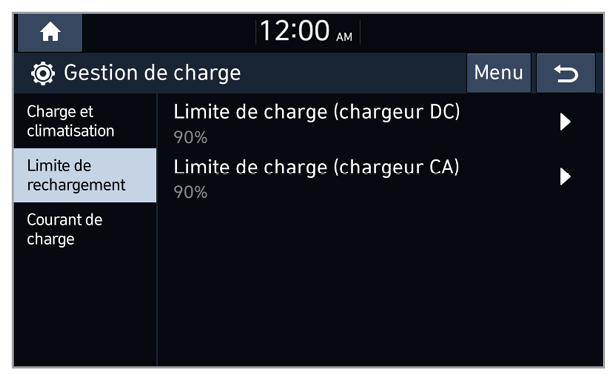The width and height of the screenshot is (615, 378).
Task: Select the Limite de rechargement tab
Action: [x=85, y=175]
